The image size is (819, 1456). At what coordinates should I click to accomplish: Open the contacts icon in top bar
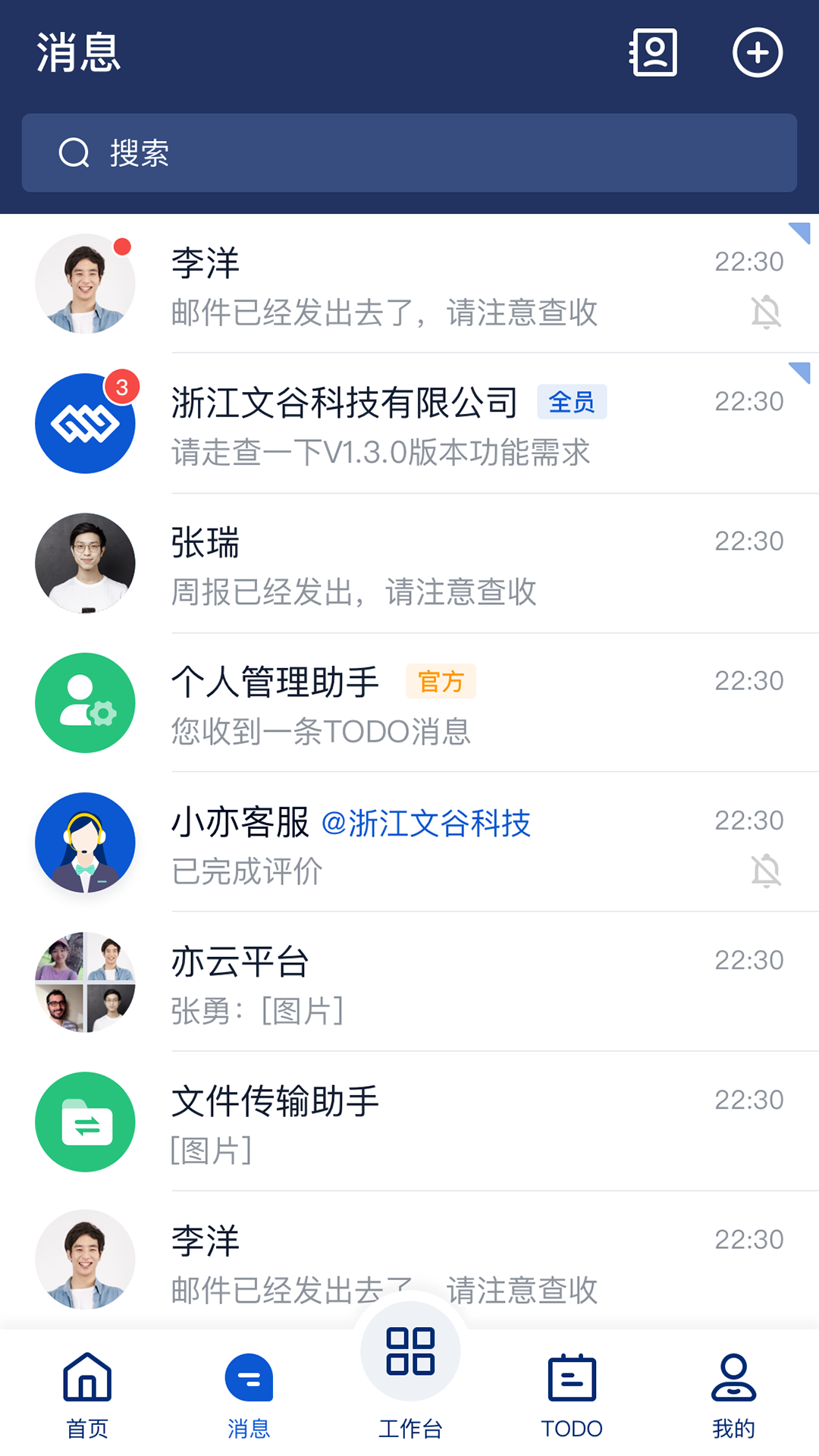pyautogui.click(x=653, y=53)
